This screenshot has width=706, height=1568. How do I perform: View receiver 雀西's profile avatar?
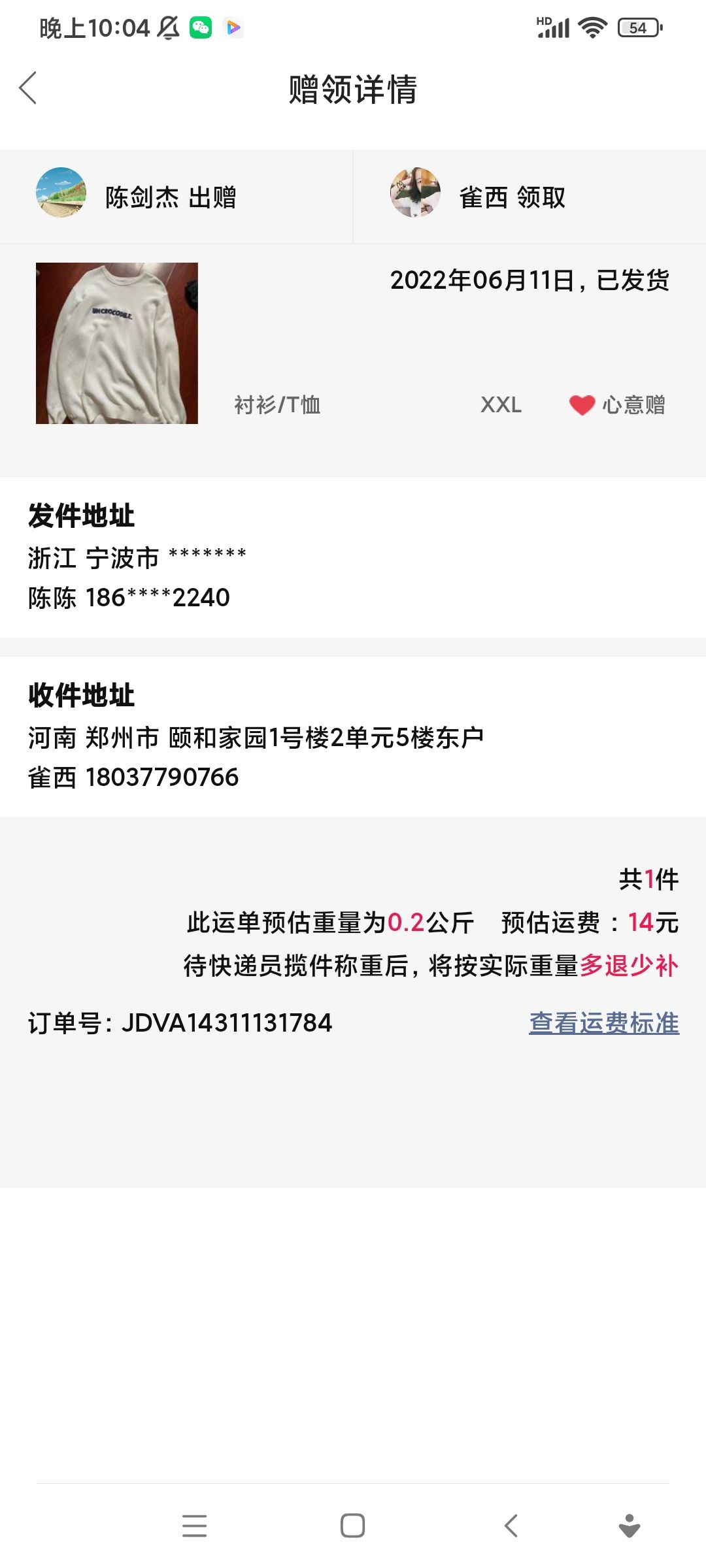[415, 193]
